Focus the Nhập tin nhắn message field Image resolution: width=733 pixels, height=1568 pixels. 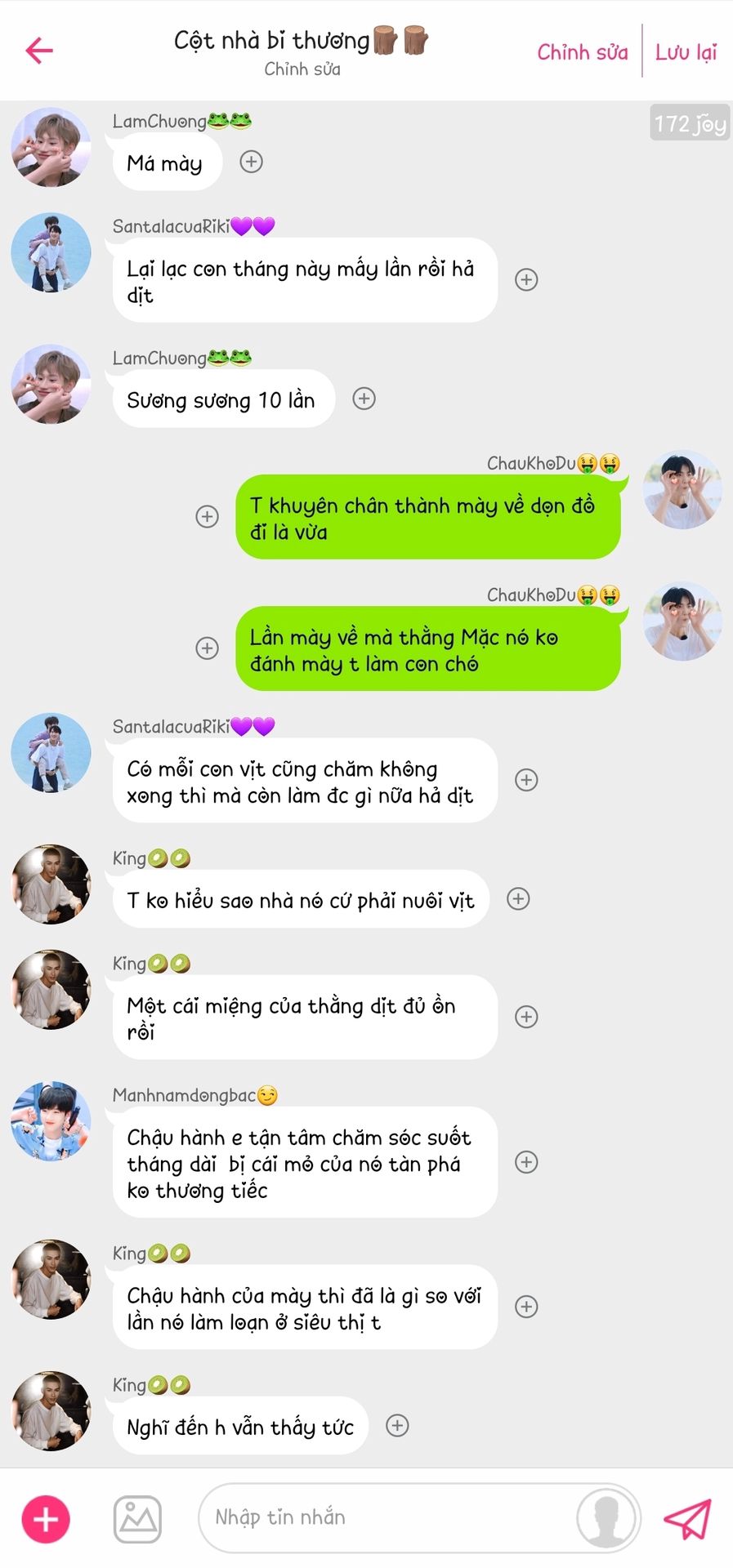384,1517
